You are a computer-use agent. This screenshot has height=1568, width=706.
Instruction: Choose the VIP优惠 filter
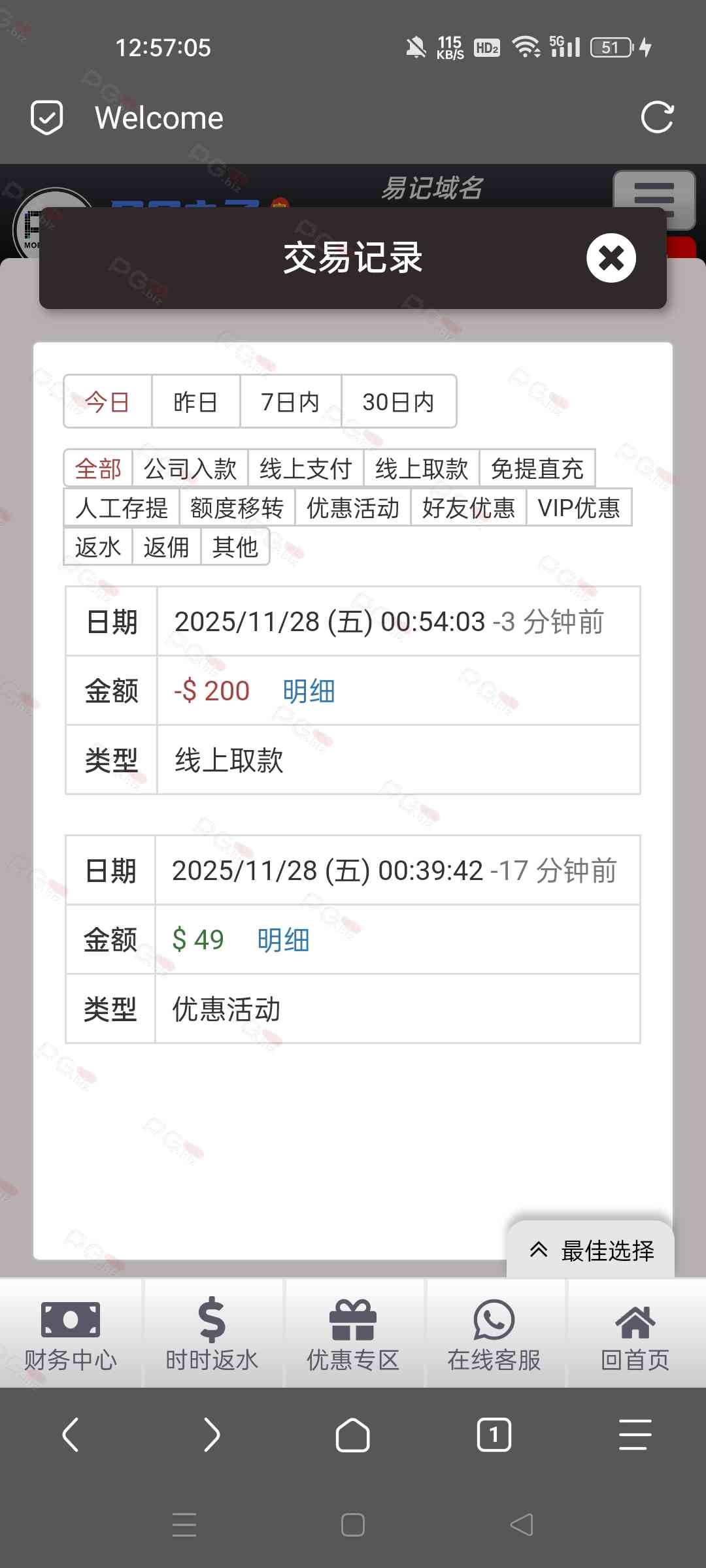click(579, 508)
